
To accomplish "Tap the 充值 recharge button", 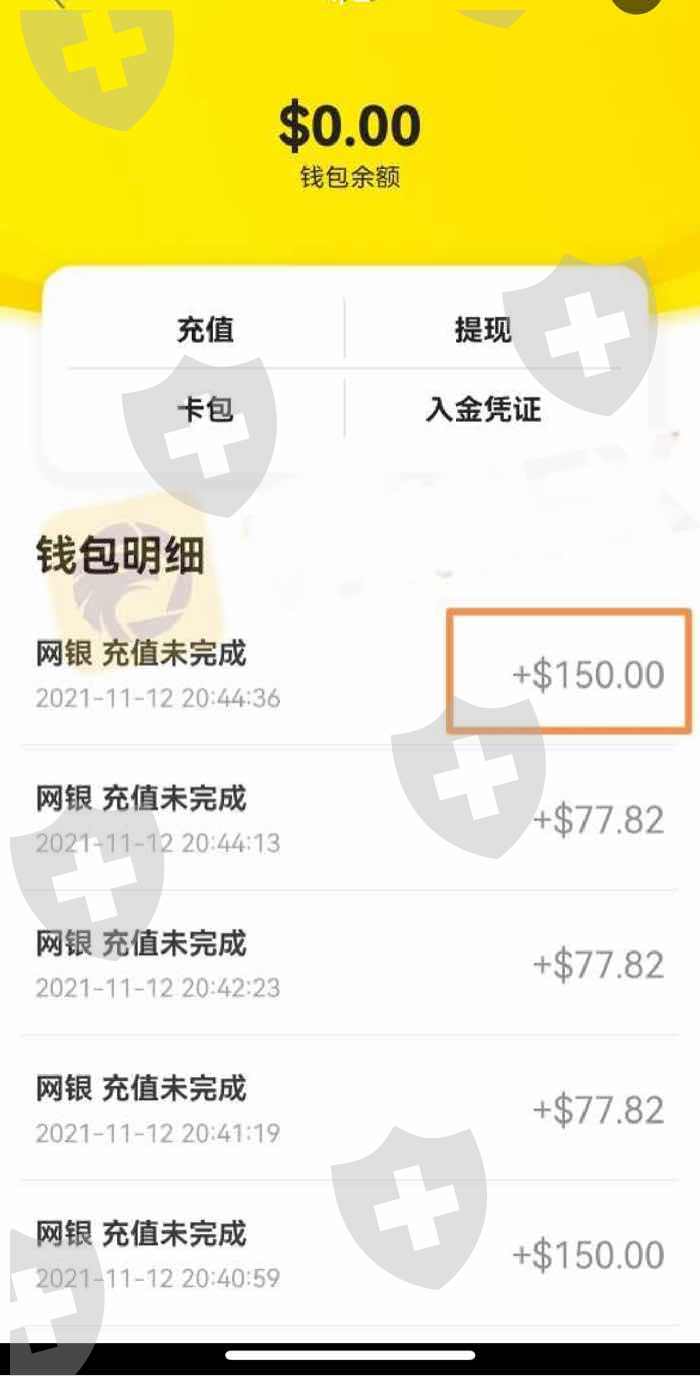I will [x=205, y=330].
